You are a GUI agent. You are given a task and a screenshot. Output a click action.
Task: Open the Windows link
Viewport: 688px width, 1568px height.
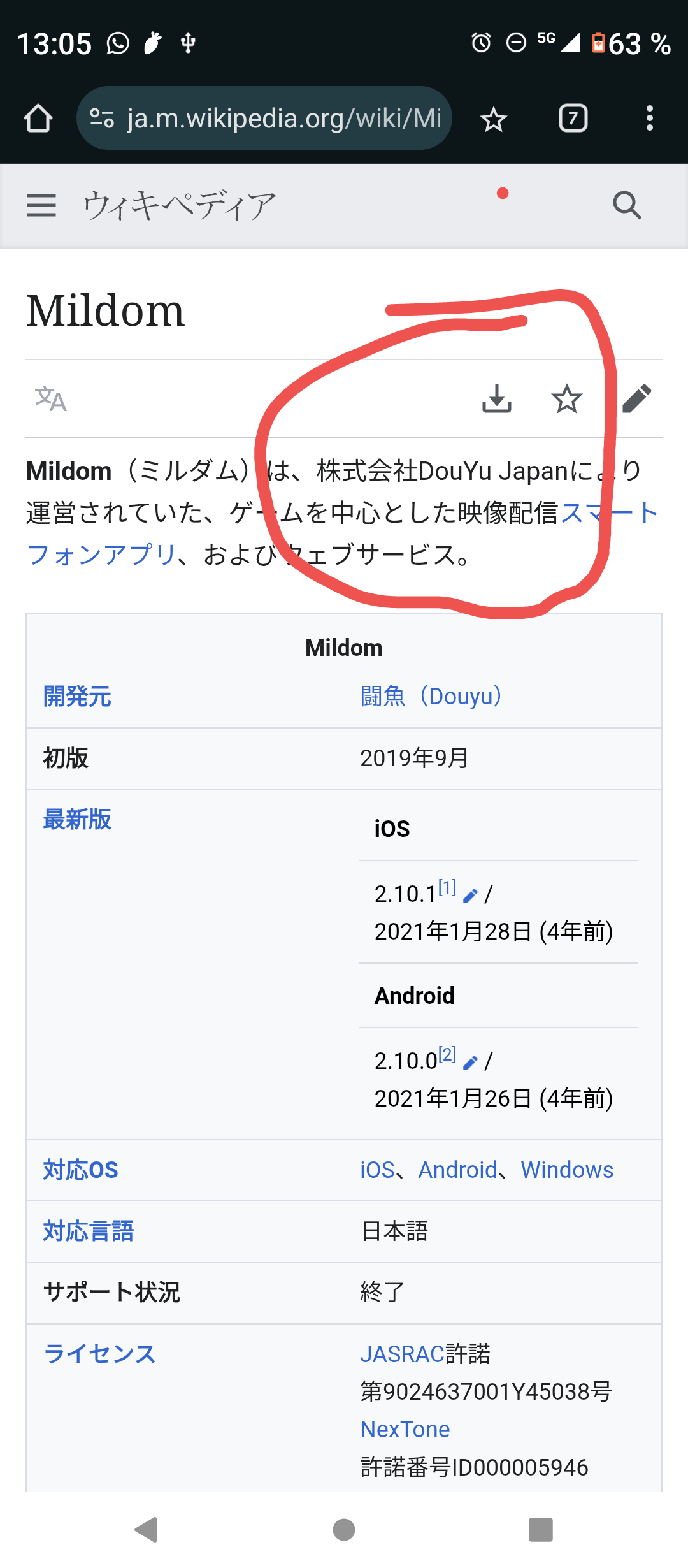coord(567,1170)
